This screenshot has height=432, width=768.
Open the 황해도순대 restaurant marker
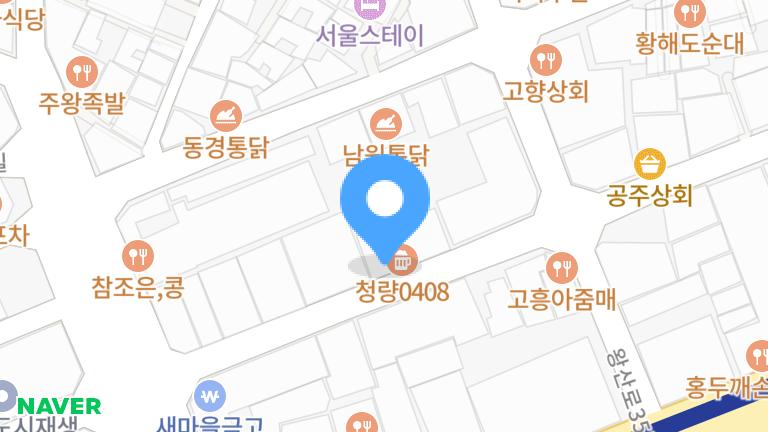pos(690,13)
